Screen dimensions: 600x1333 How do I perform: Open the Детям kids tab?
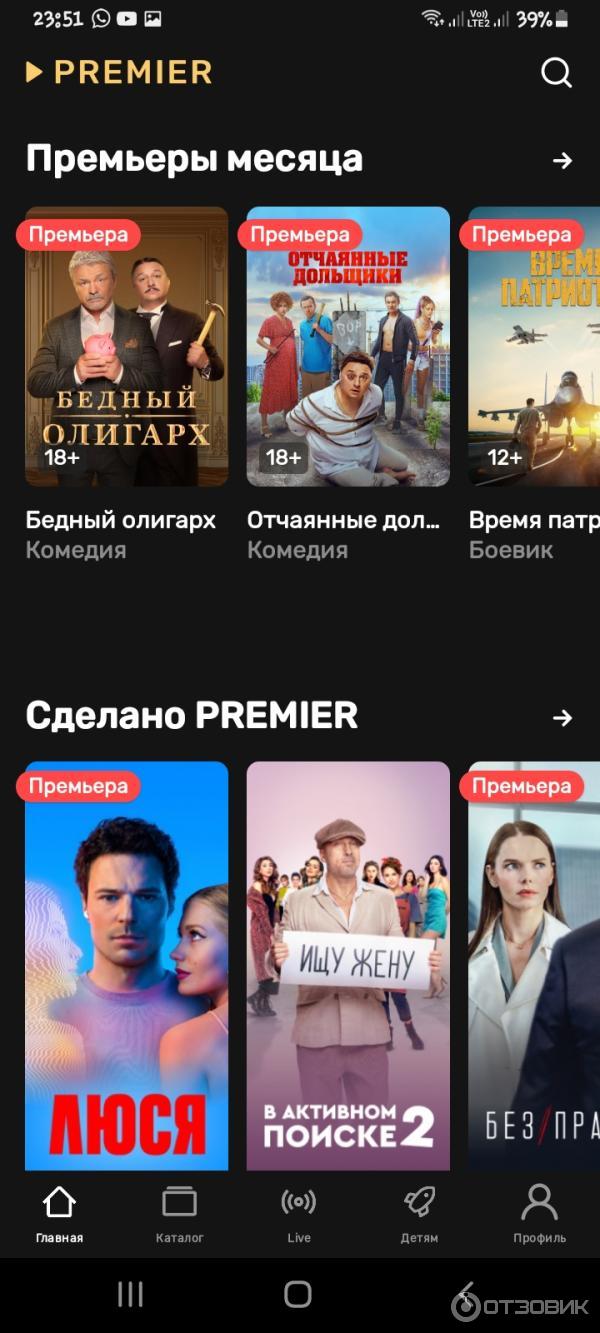pos(419,1214)
